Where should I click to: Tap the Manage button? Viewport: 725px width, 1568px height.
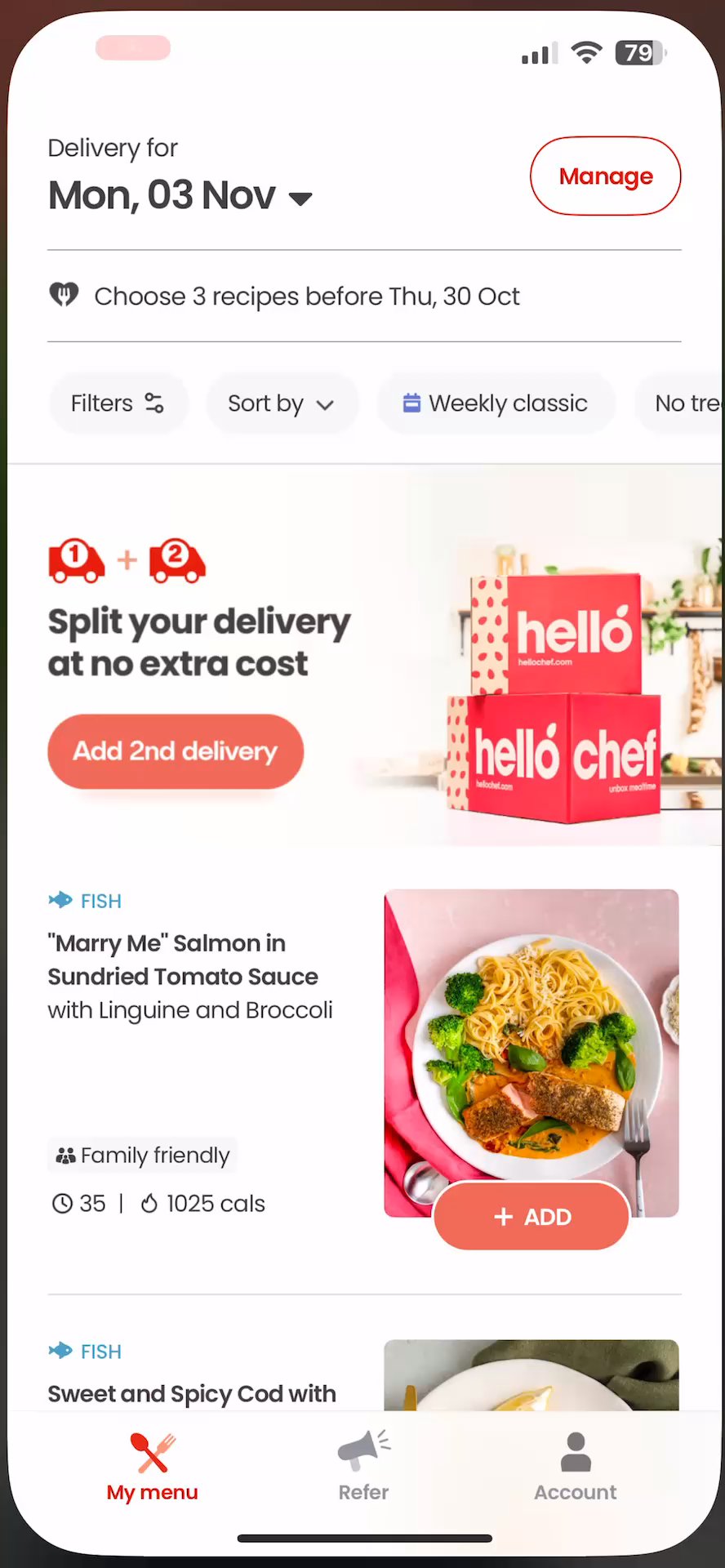click(605, 176)
